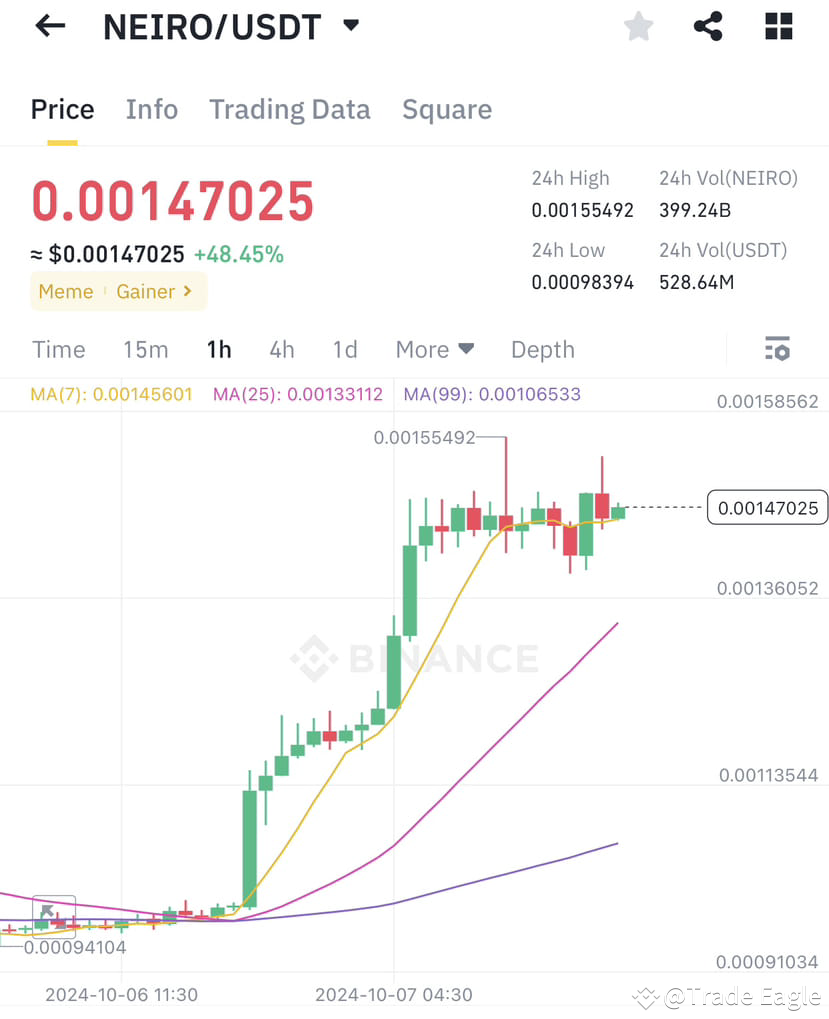The width and height of the screenshot is (829, 1019).
Task: Toggle MA(25) indicator visibility
Action: click(x=297, y=394)
